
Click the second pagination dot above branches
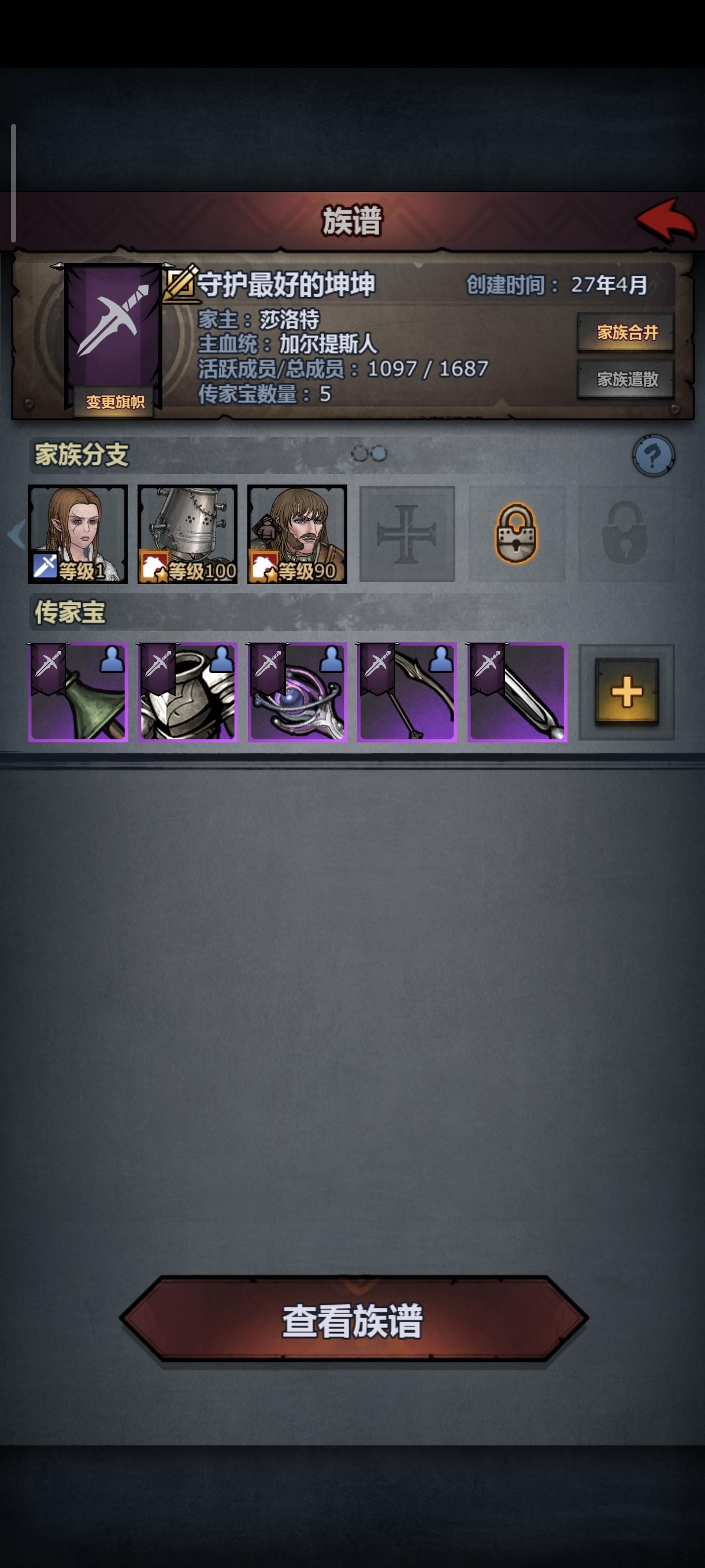[x=379, y=453]
